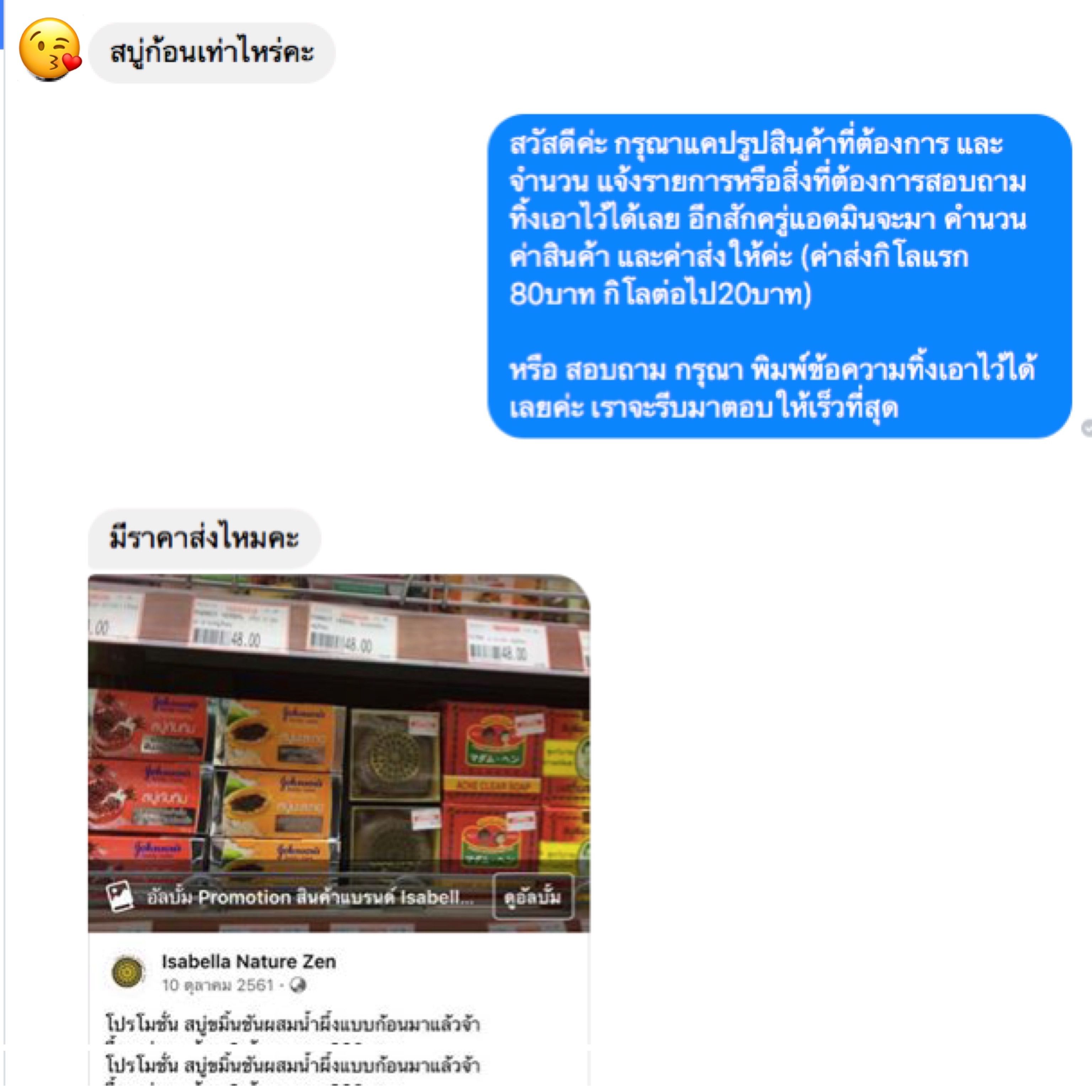Open the sender's kiss emoji avatar
The height and width of the screenshot is (1092, 1092).
point(50,50)
